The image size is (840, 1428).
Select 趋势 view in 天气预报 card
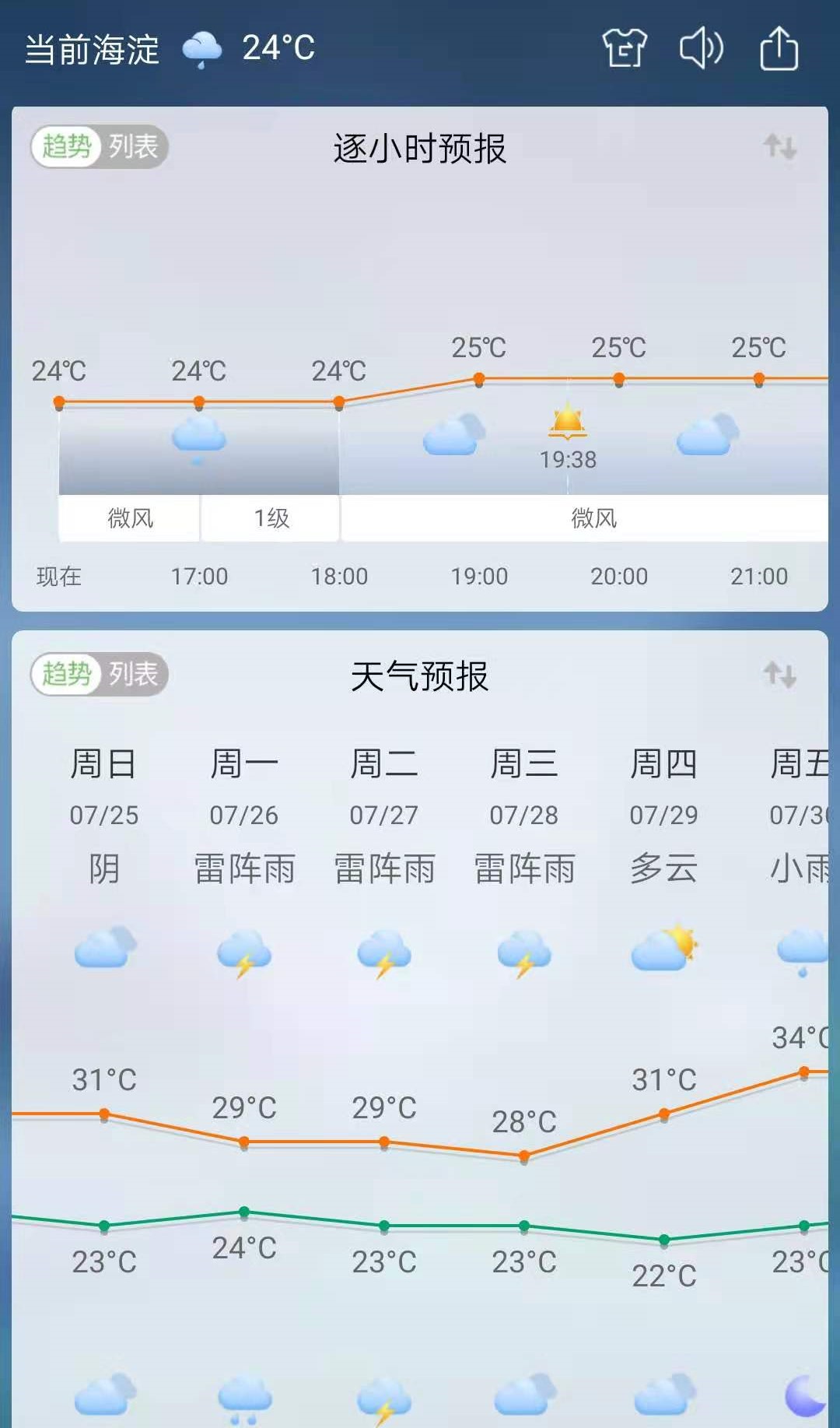point(67,674)
